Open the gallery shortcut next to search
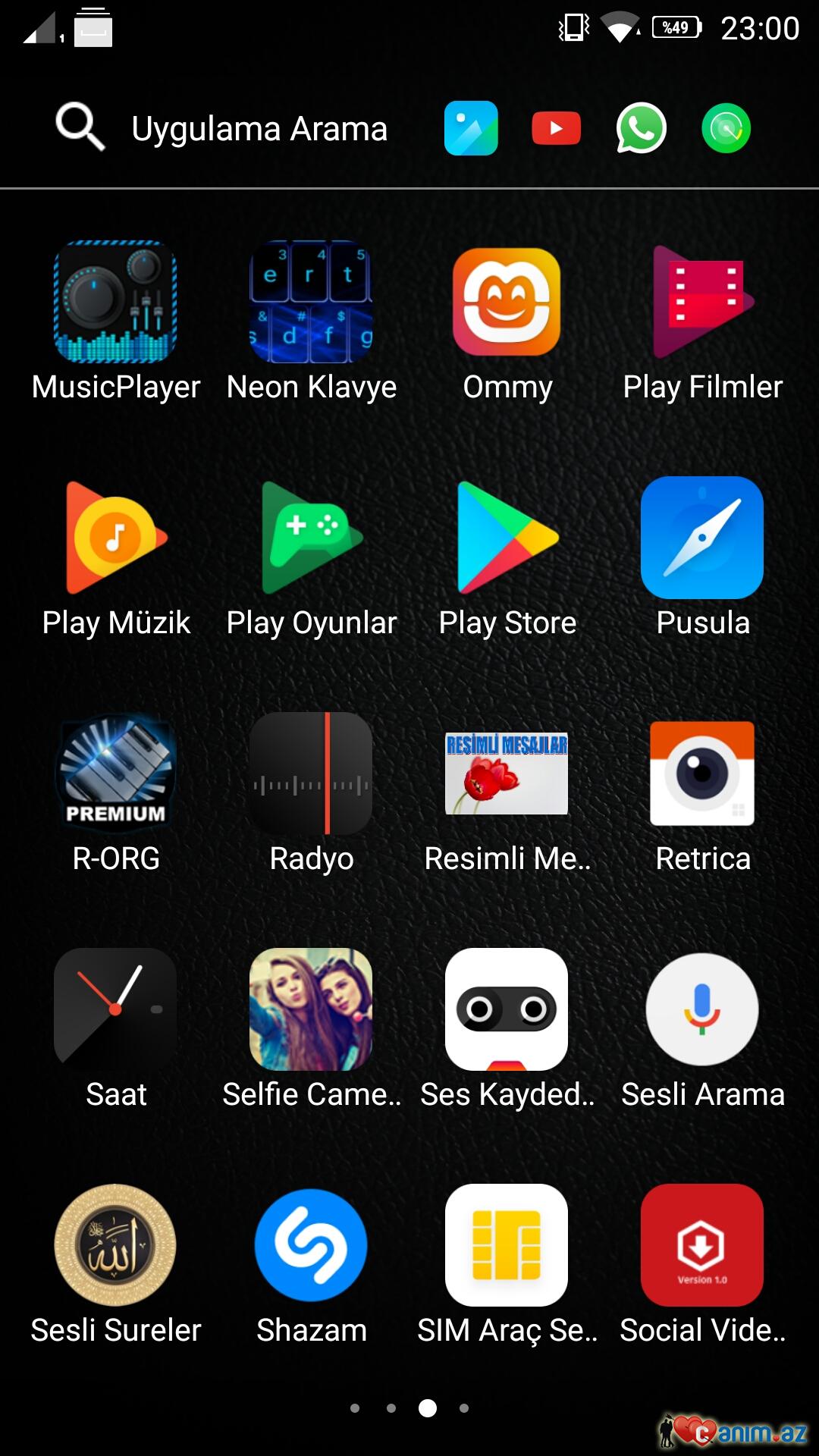Screen dimensions: 819x1456 [x=471, y=128]
